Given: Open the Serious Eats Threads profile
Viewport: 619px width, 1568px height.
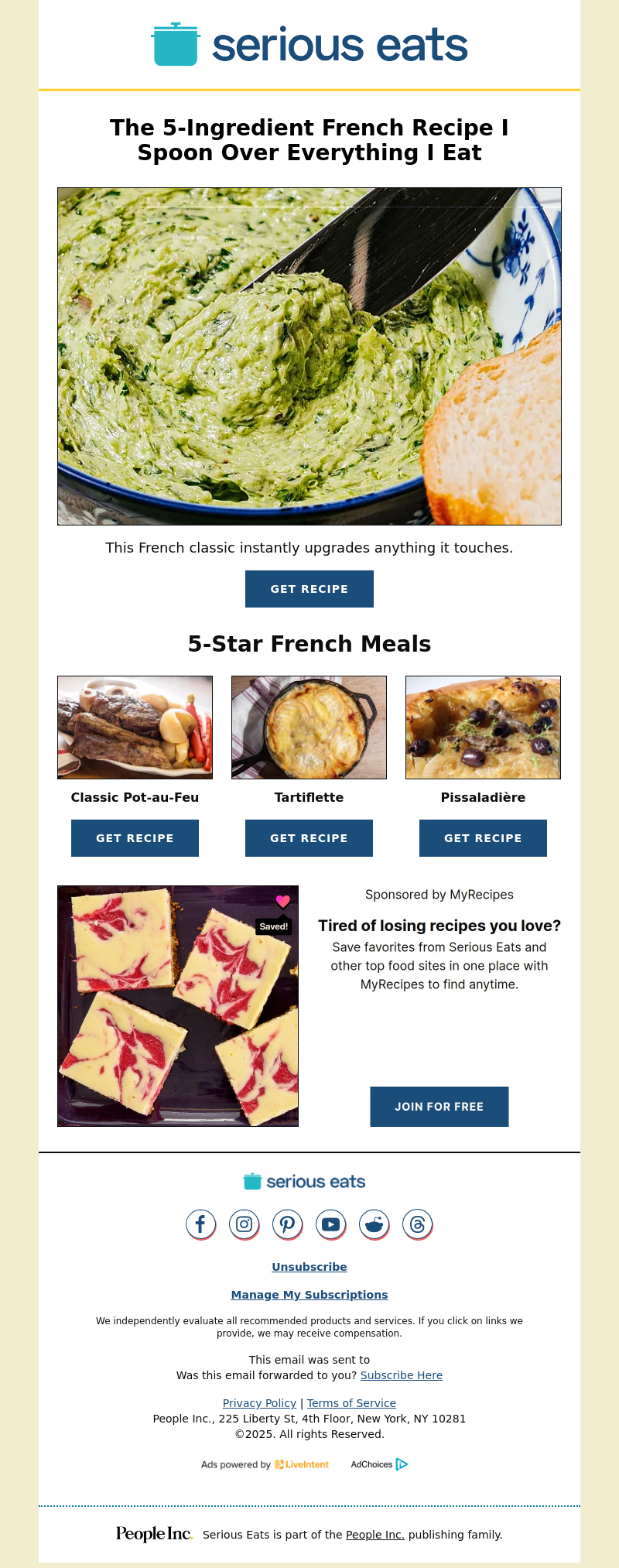Looking at the screenshot, I should pyautogui.click(x=418, y=1224).
